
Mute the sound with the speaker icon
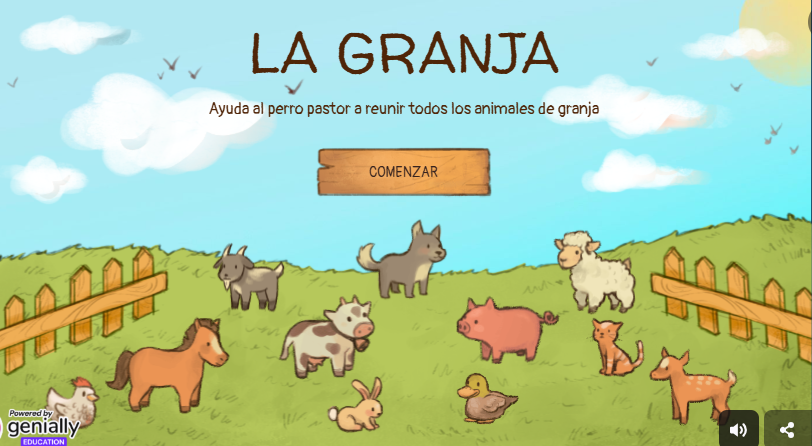coord(738,429)
